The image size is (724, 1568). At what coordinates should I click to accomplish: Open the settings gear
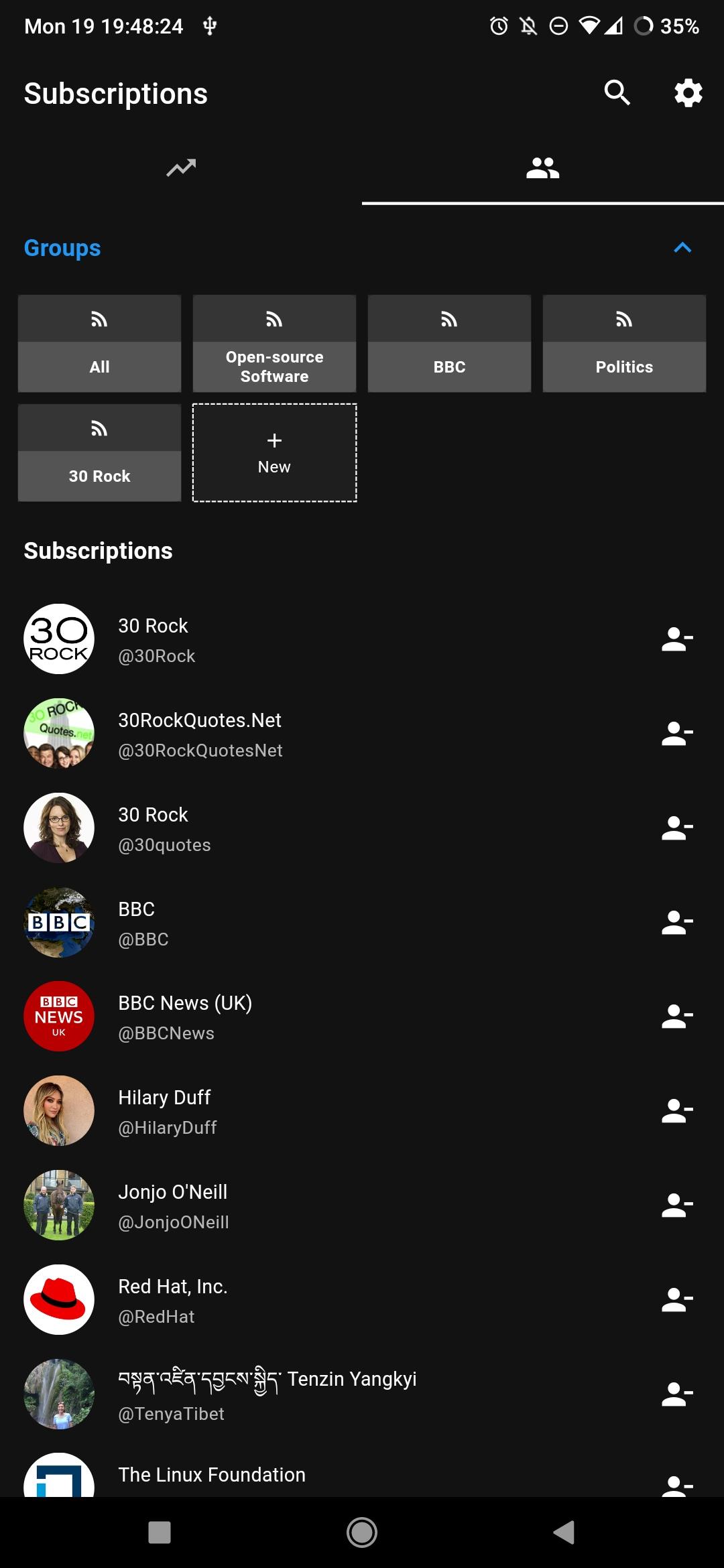(688, 92)
